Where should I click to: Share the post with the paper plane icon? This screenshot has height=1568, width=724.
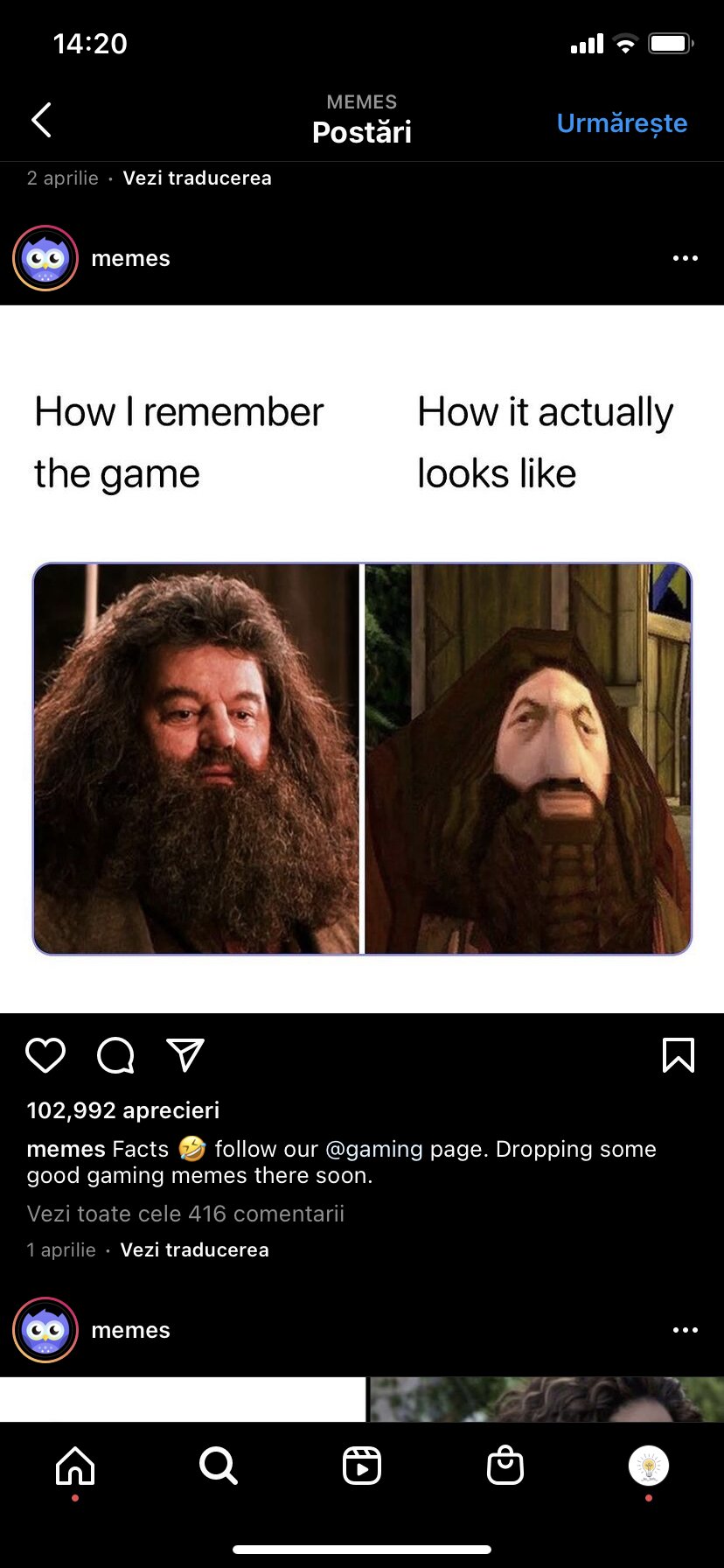[x=185, y=1055]
